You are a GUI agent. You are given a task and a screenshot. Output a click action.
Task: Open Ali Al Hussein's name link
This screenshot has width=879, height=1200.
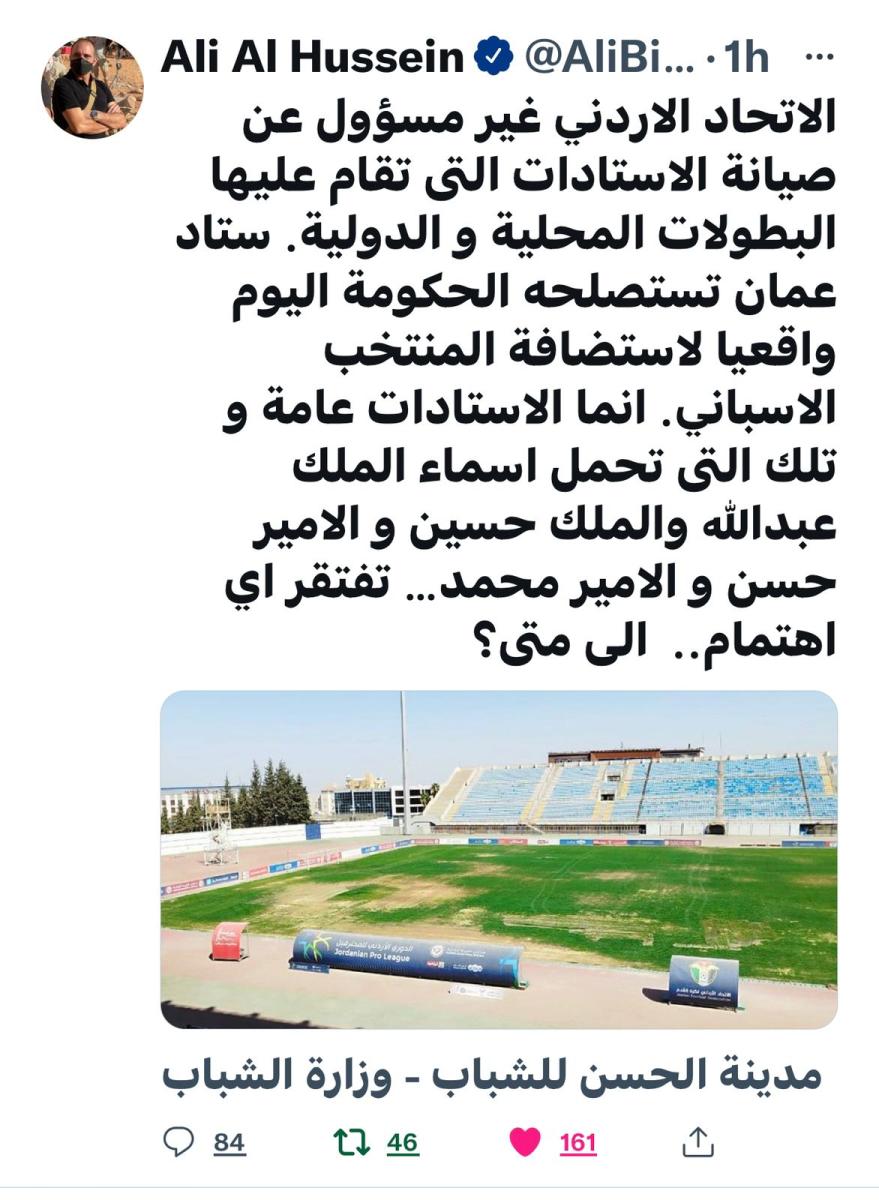312,59
